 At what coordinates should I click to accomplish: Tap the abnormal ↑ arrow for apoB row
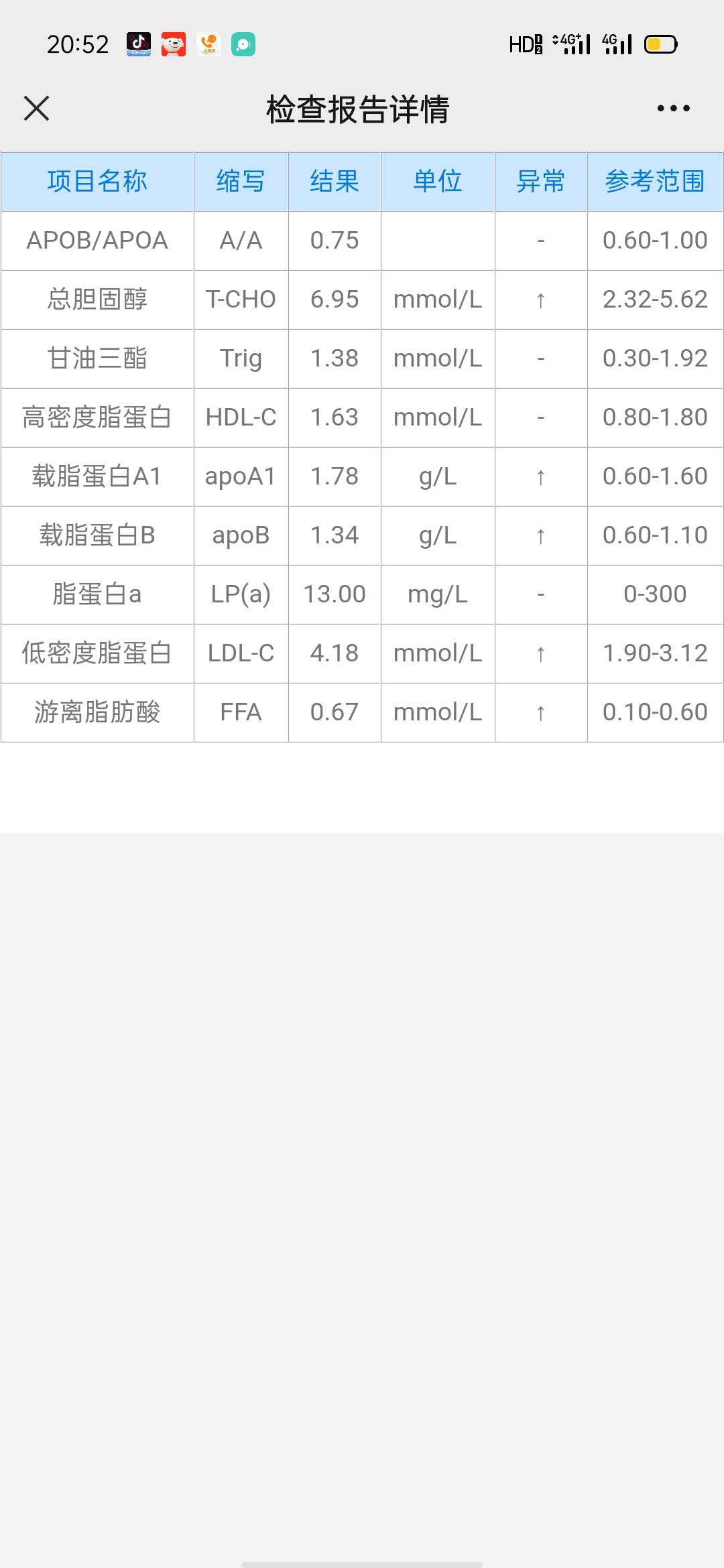[540, 535]
